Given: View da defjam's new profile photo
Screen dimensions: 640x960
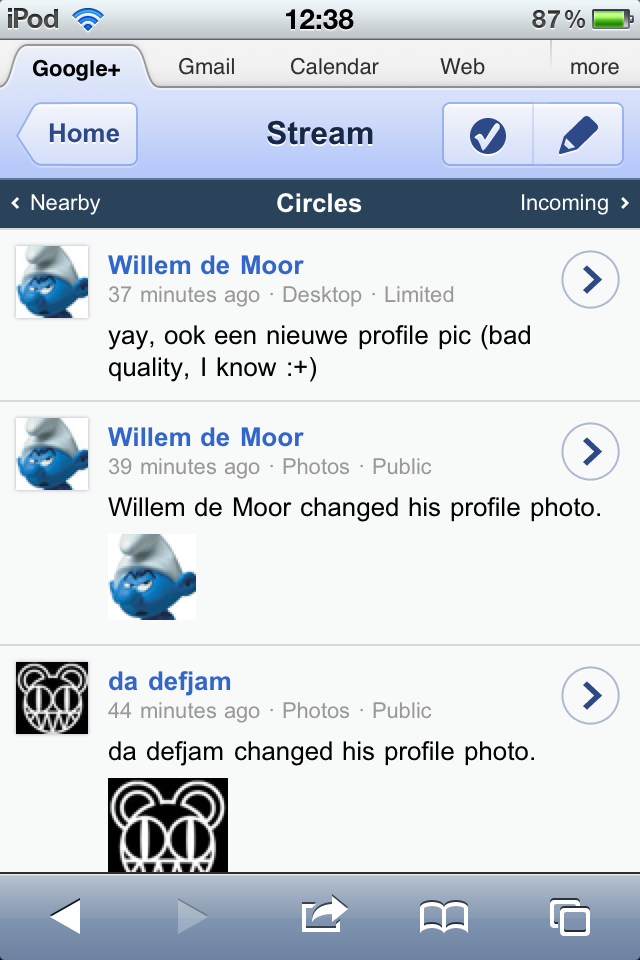Looking at the screenshot, I should click(168, 824).
